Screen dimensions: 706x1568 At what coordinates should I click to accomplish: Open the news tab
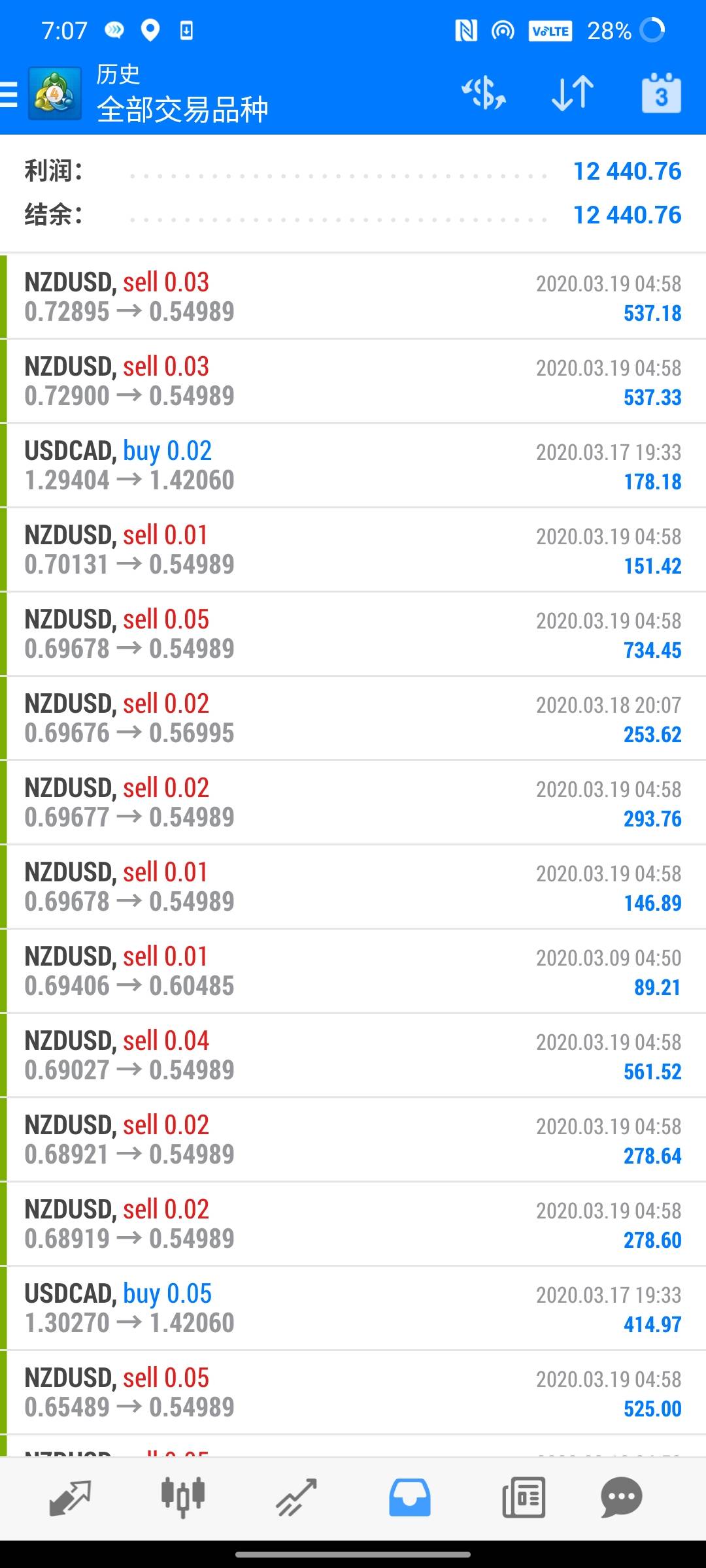click(523, 1497)
